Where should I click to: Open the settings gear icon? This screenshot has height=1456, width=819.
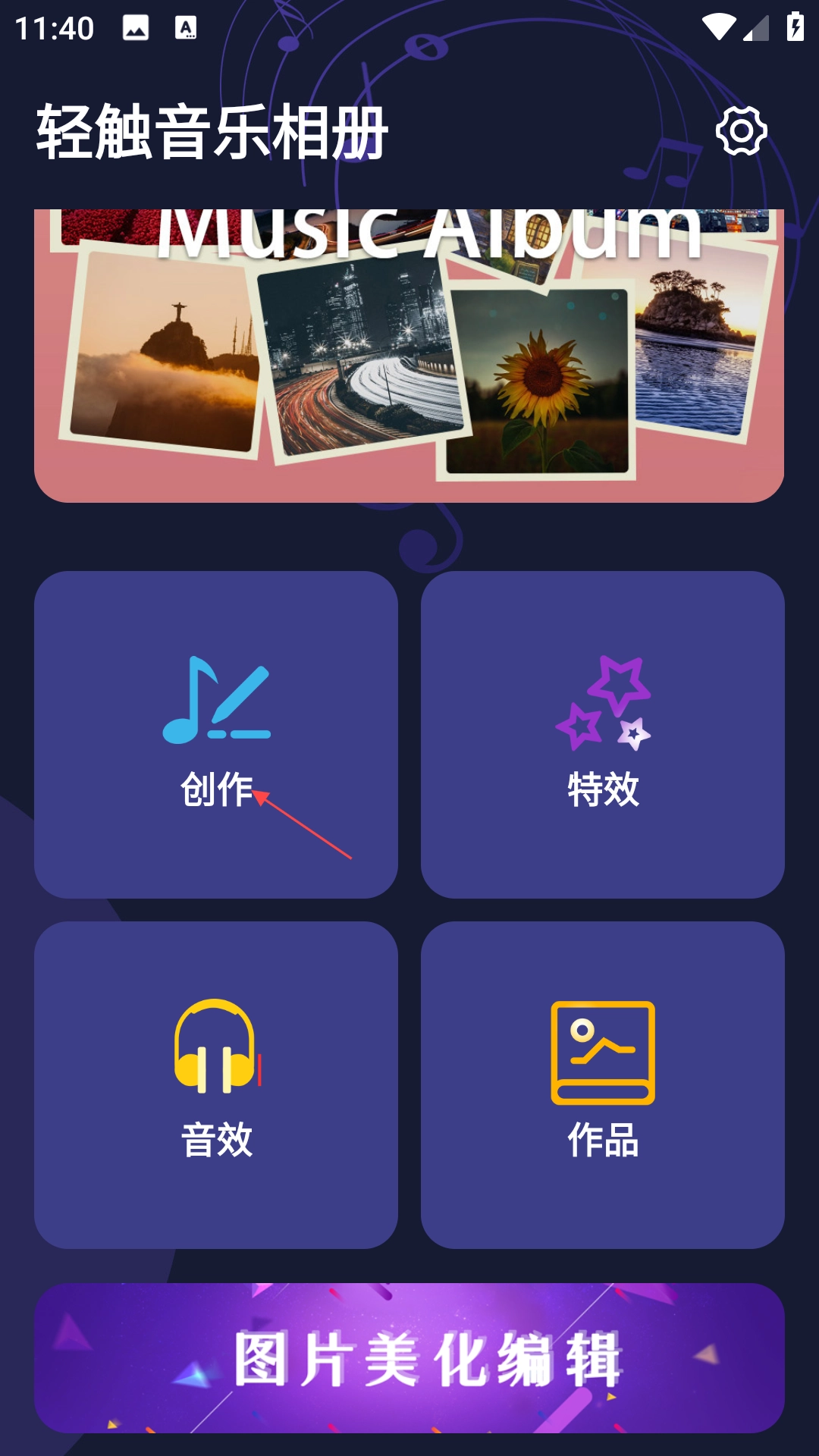(741, 131)
